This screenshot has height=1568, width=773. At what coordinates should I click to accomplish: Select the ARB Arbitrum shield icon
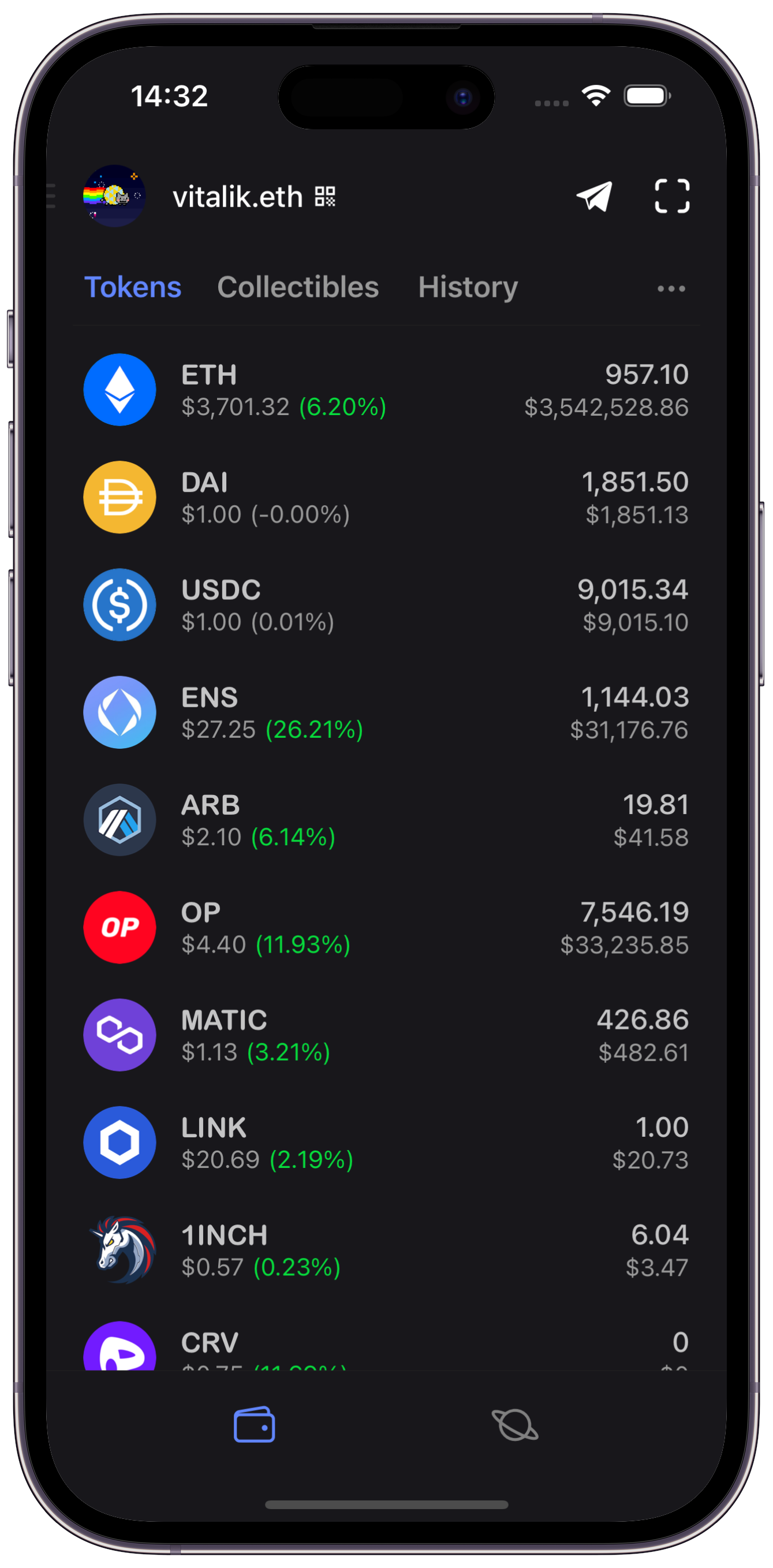click(120, 819)
